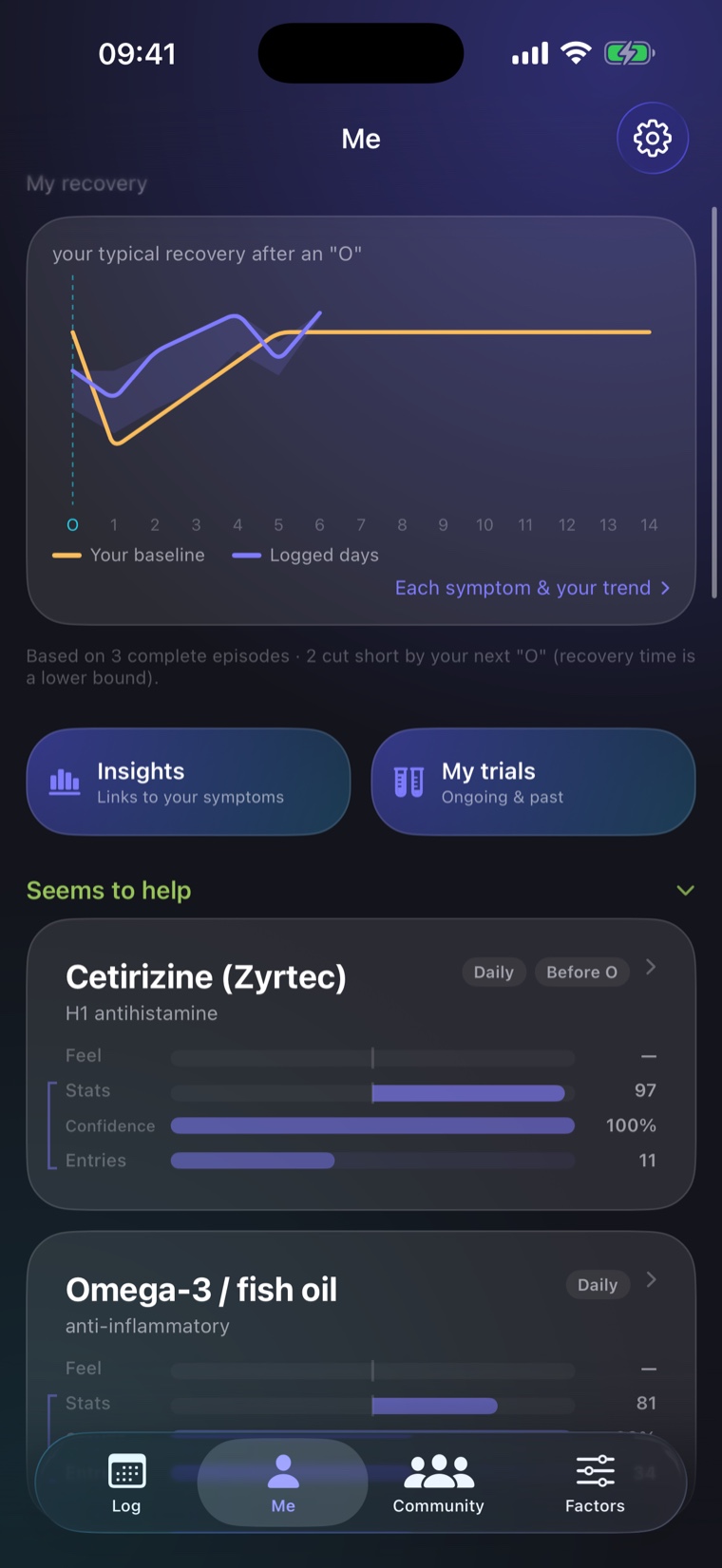Screen dimensions: 722x1568
Task: Open My trials, ongoing & past
Action: pyautogui.click(x=533, y=782)
